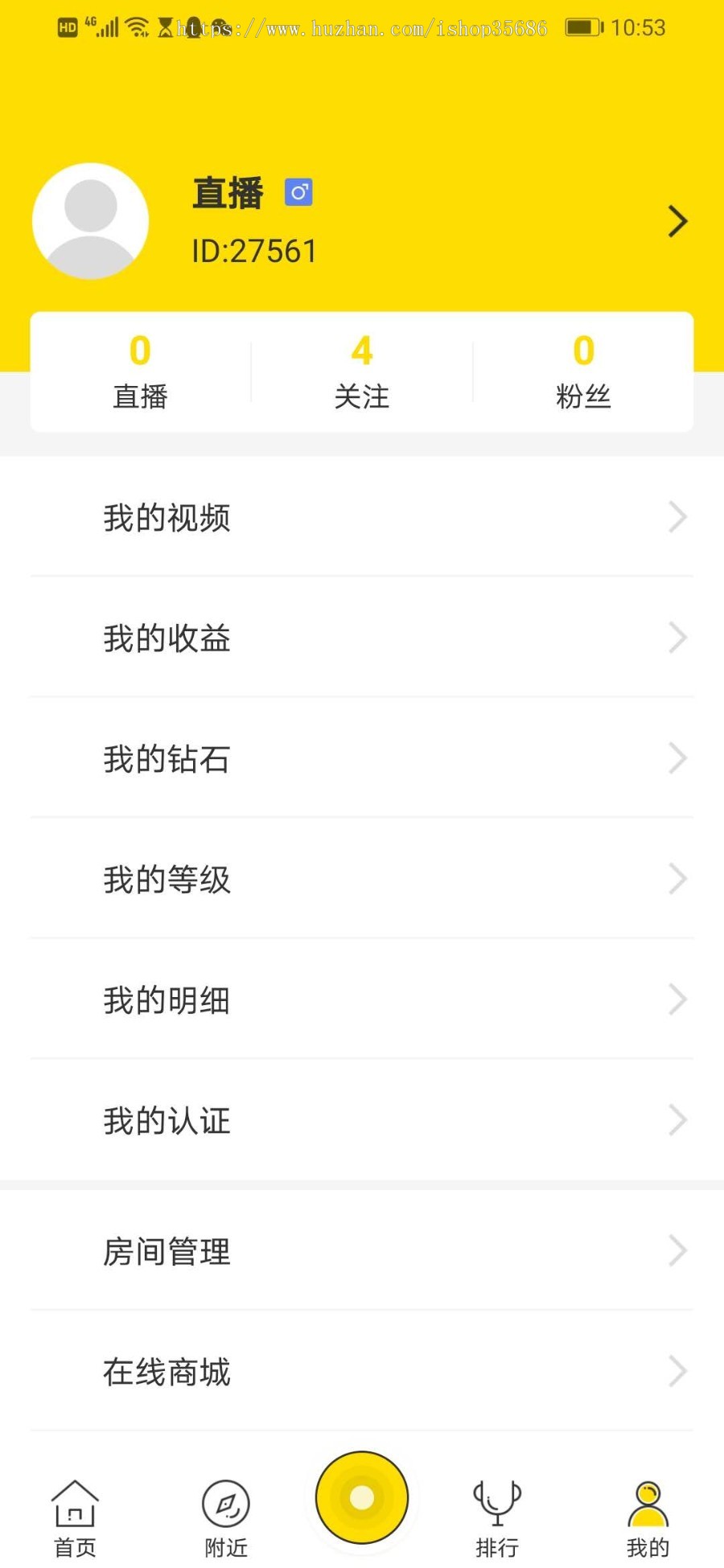Switch to the 附近 nearby tab
The height and width of the screenshot is (1568, 724).
click(x=226, y=1517)
